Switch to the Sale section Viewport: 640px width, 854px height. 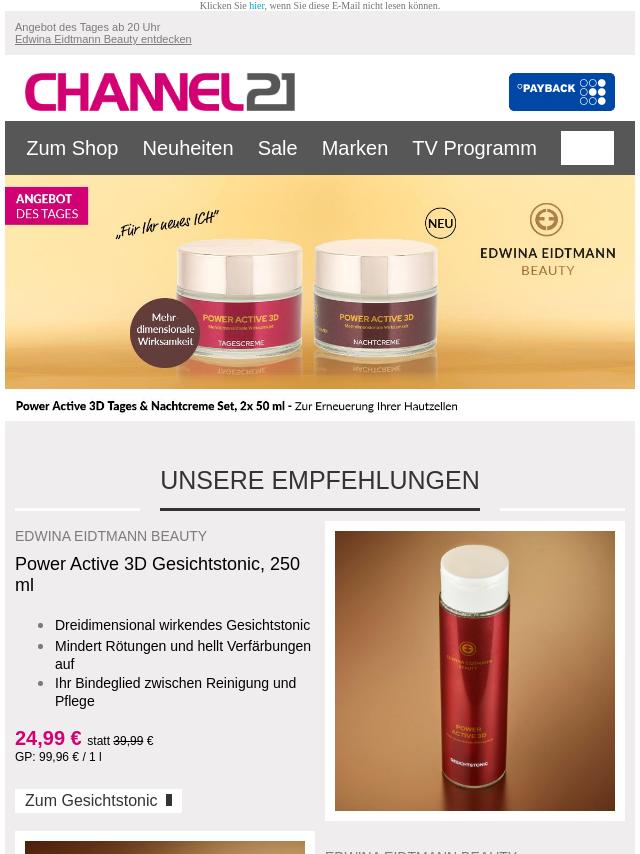[277, 148]
